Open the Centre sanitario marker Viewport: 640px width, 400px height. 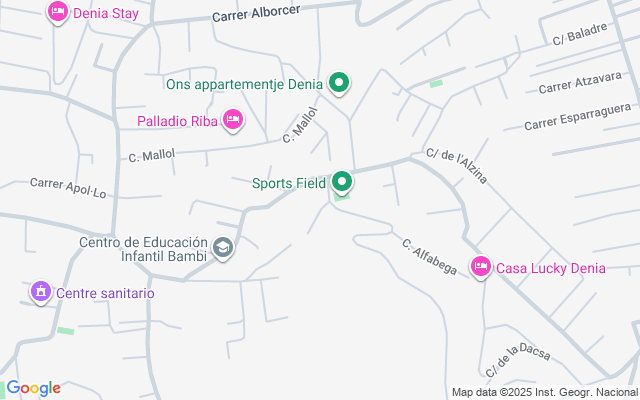click(41, 292)
